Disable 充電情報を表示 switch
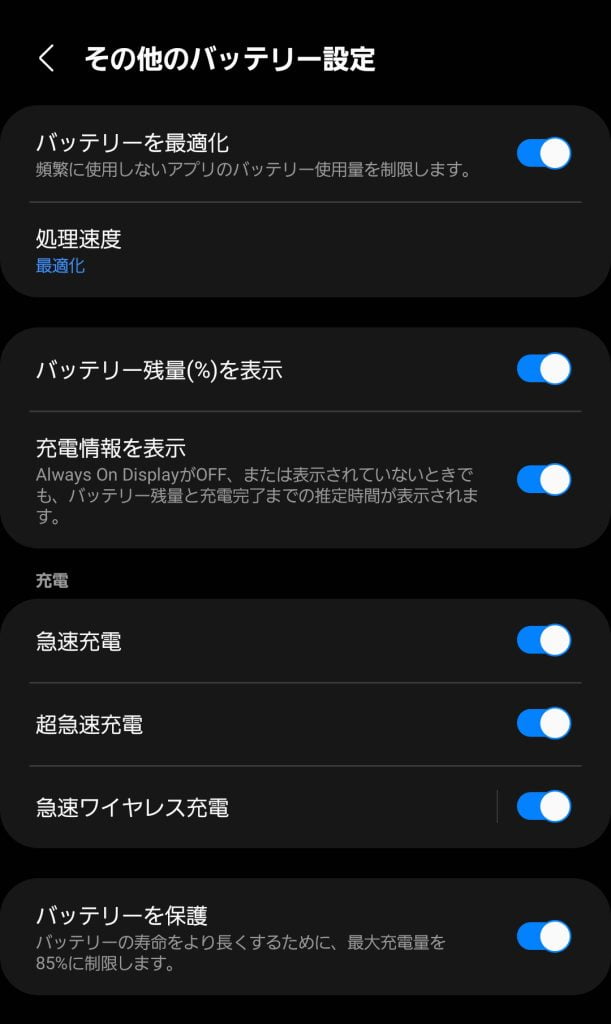Image resolution: width=611 pixels, height=1024 pixels. tap(543, 479)
